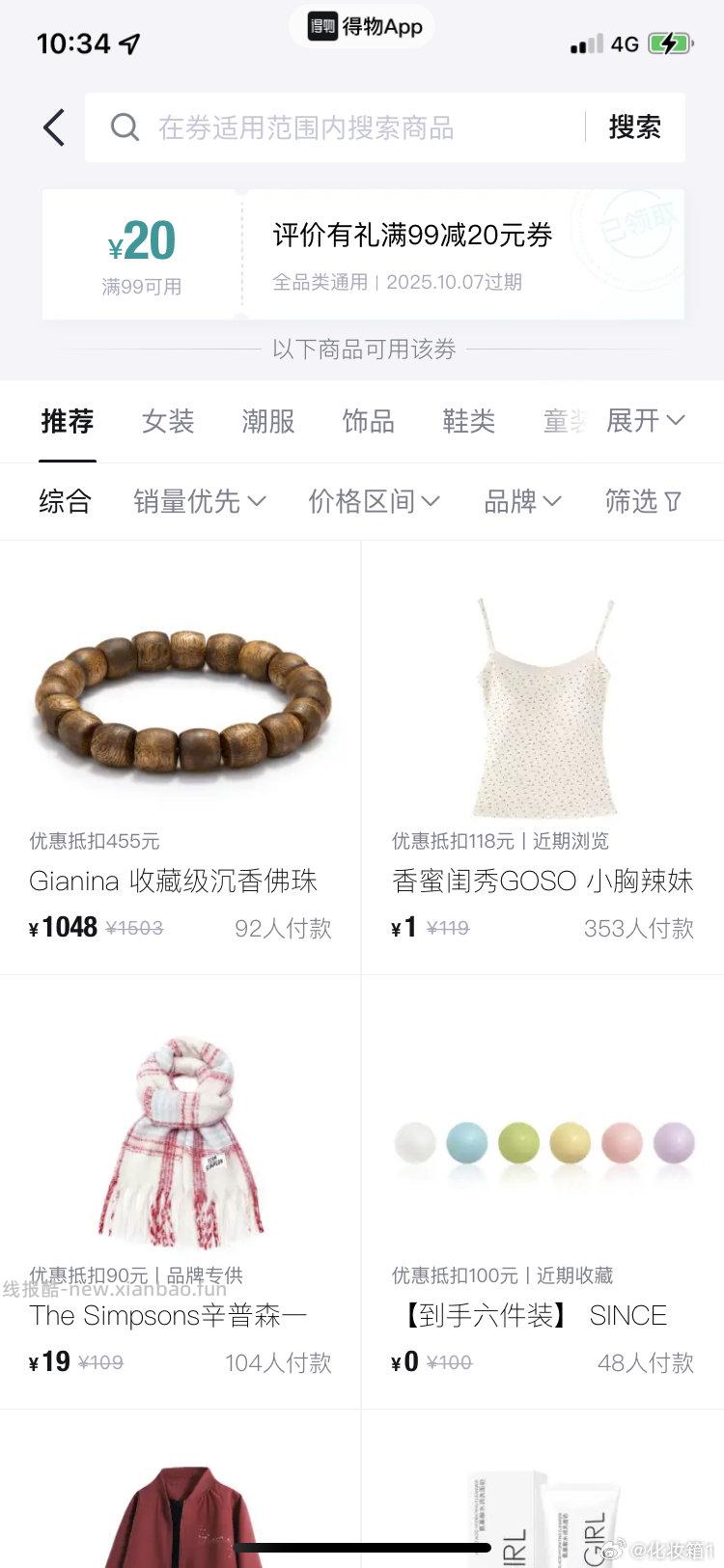Select the 饰品 category tab

367,421
